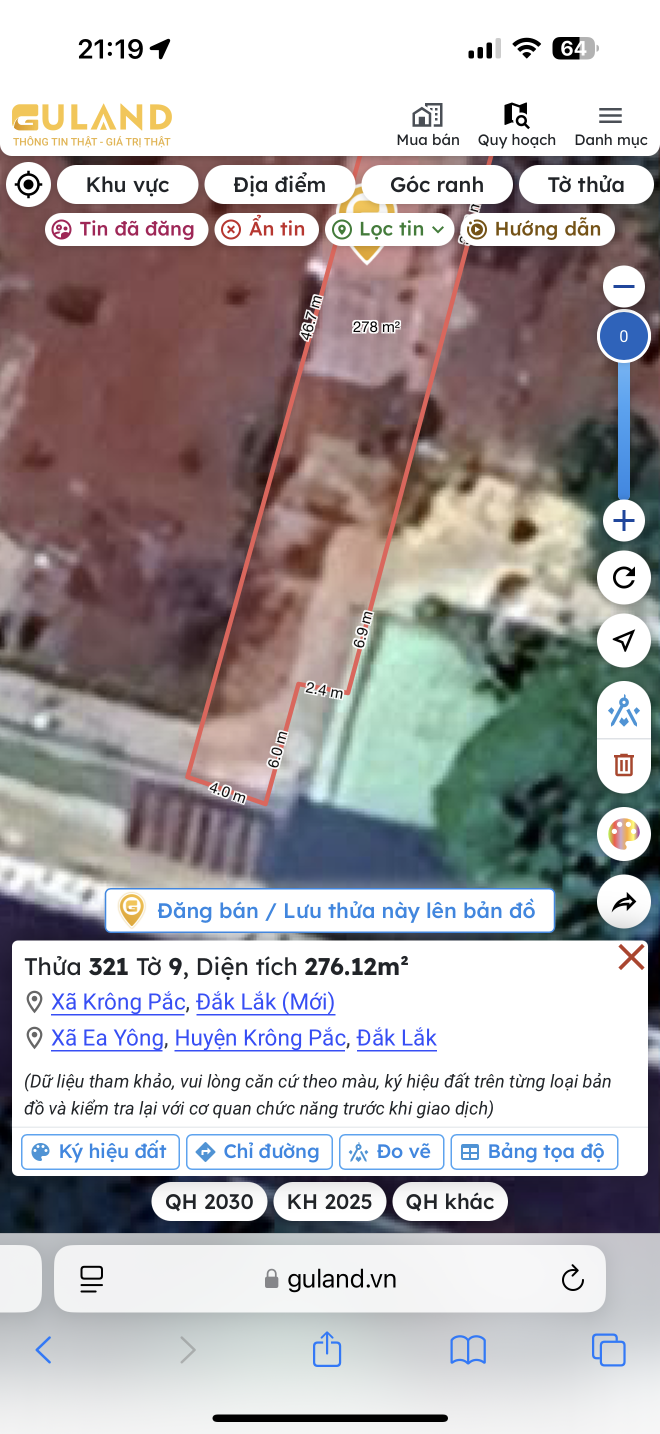Zoom out with the minus button
Screen dimensions: 660x1434
[x=624, y=288]
